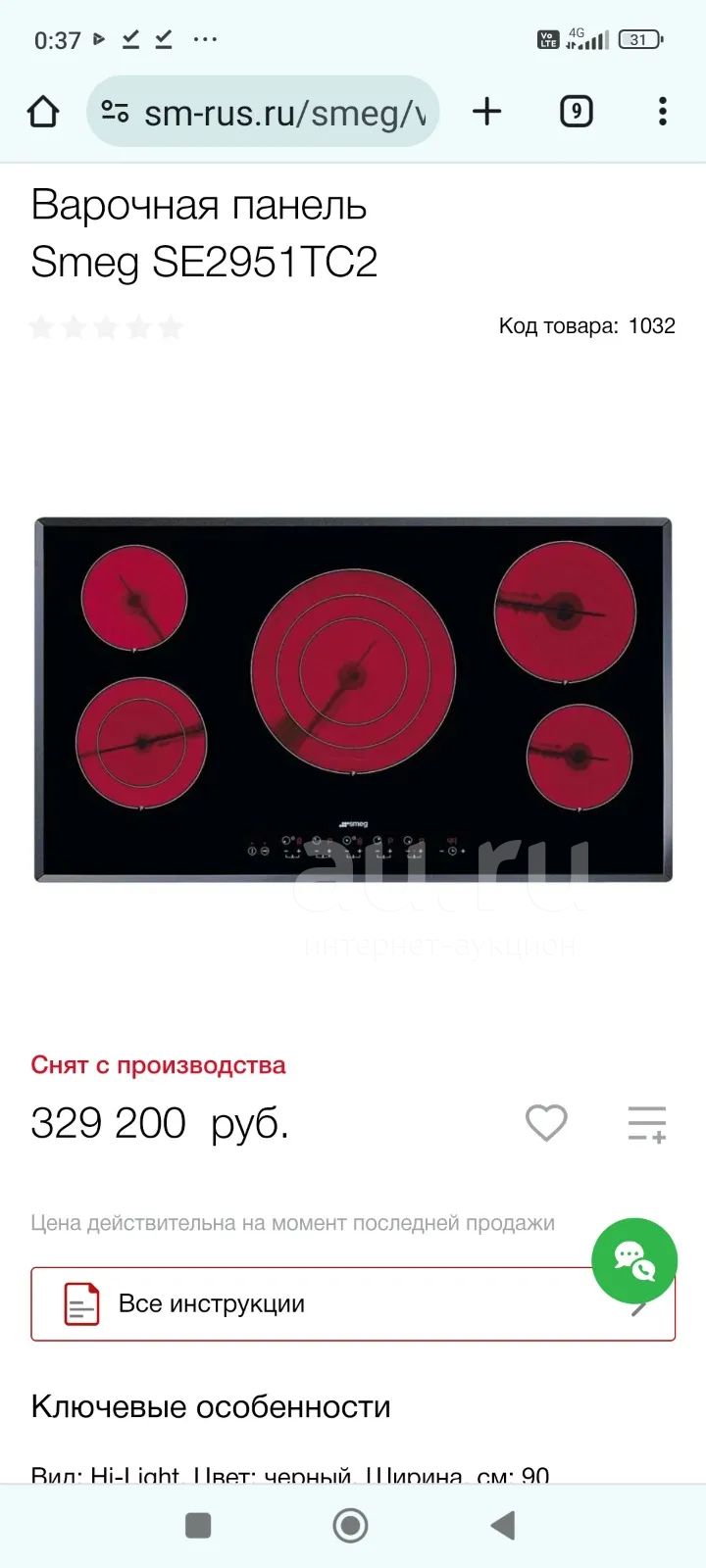
Task: Go to the browser home page
Action: click(43, 112)
